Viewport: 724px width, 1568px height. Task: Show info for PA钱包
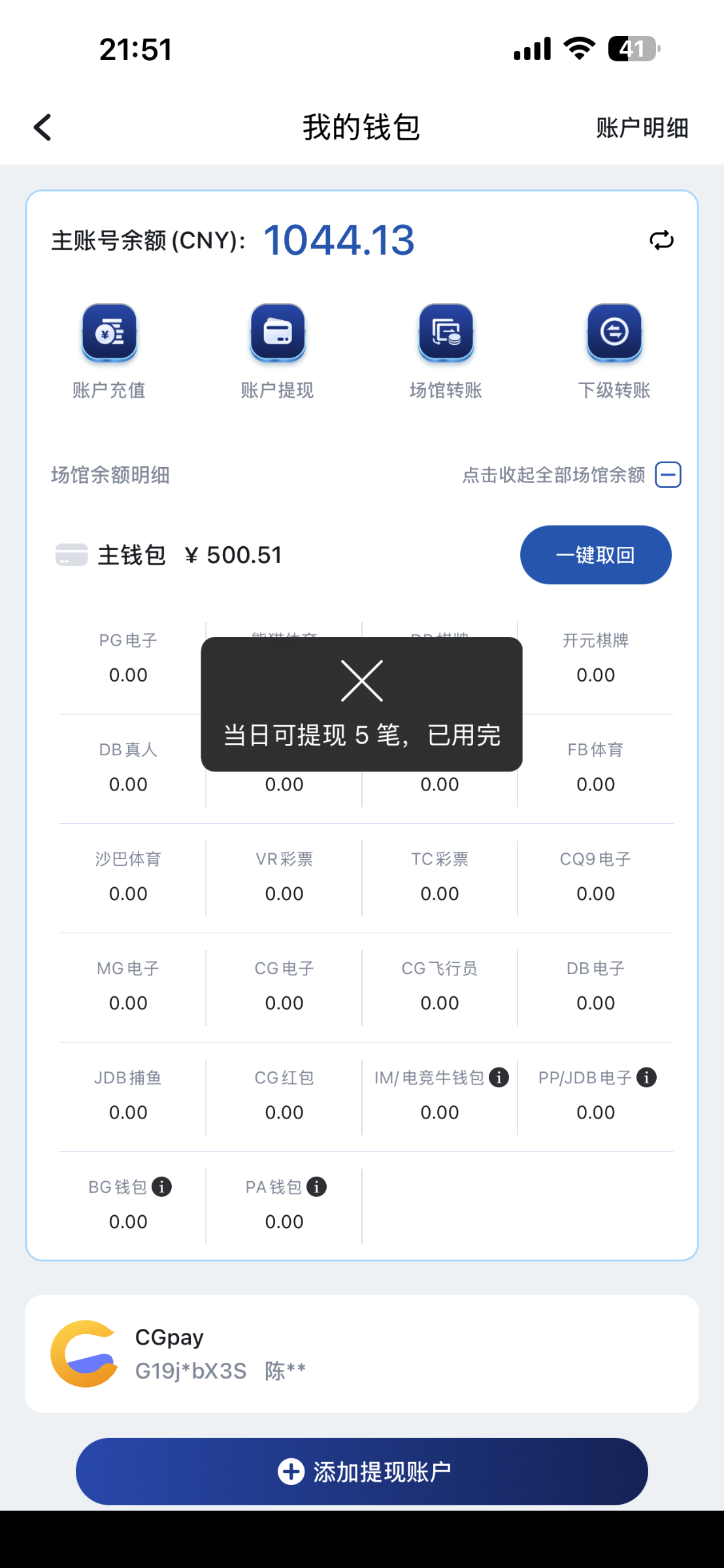(317, 1186)
